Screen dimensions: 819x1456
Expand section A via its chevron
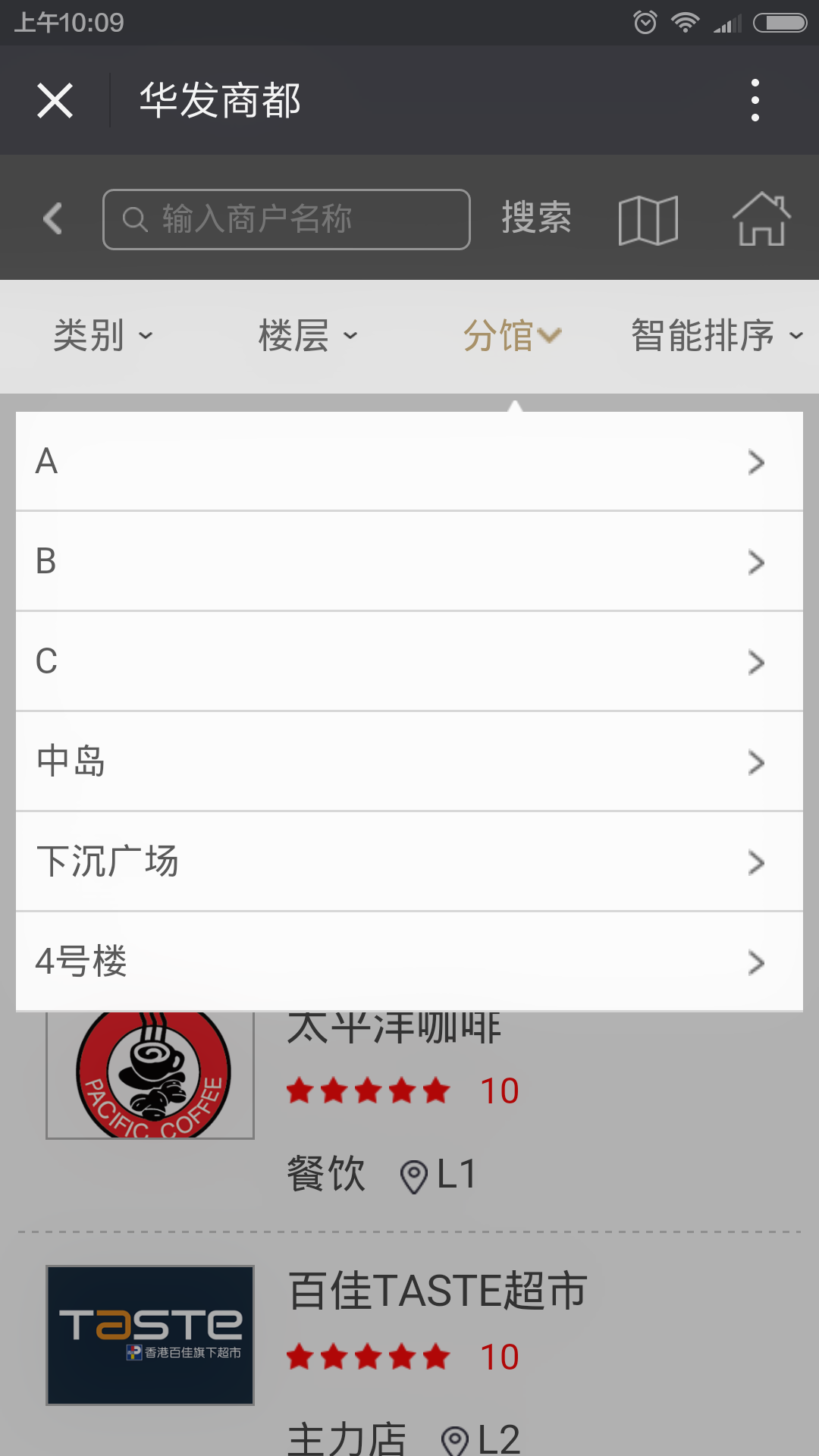[755, 462]
